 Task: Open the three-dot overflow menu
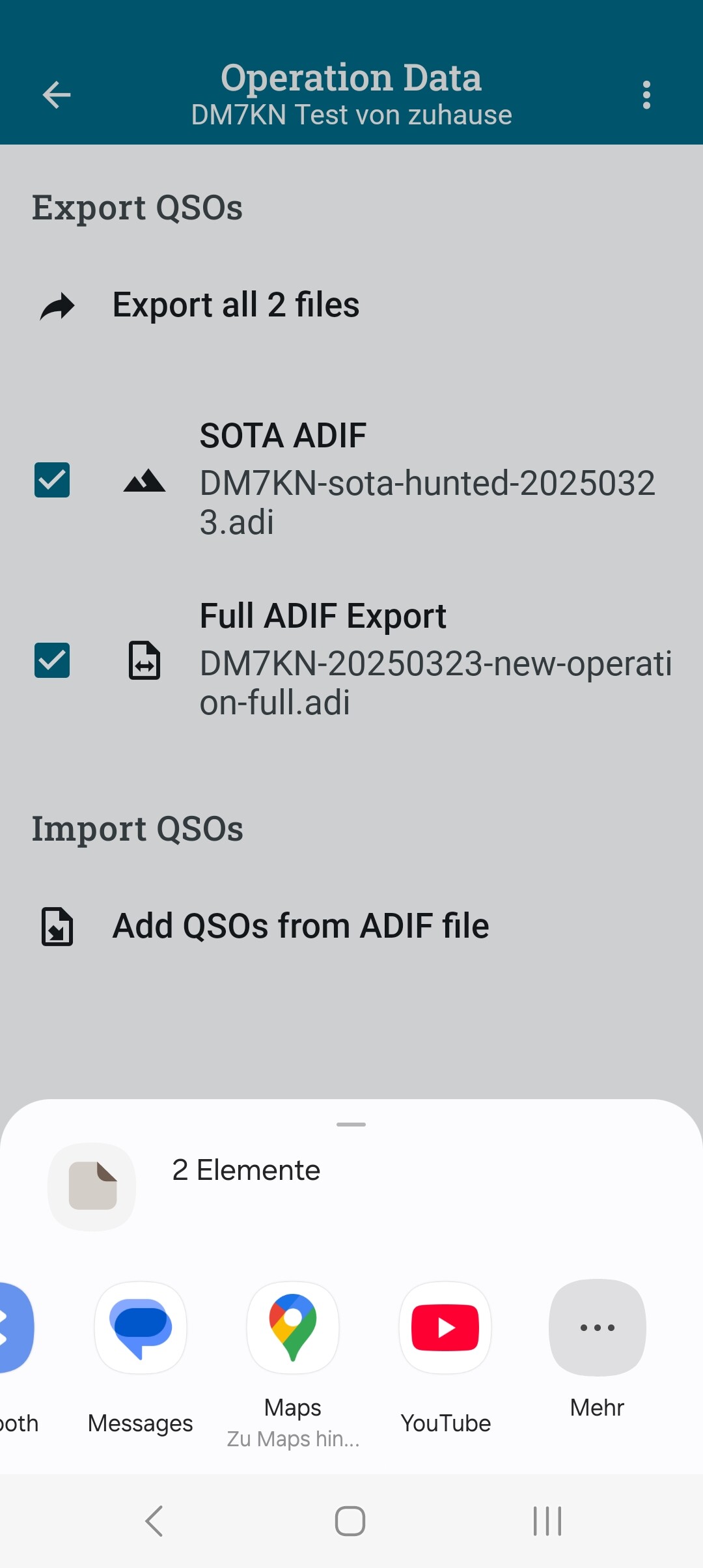(x=646, y=95)
